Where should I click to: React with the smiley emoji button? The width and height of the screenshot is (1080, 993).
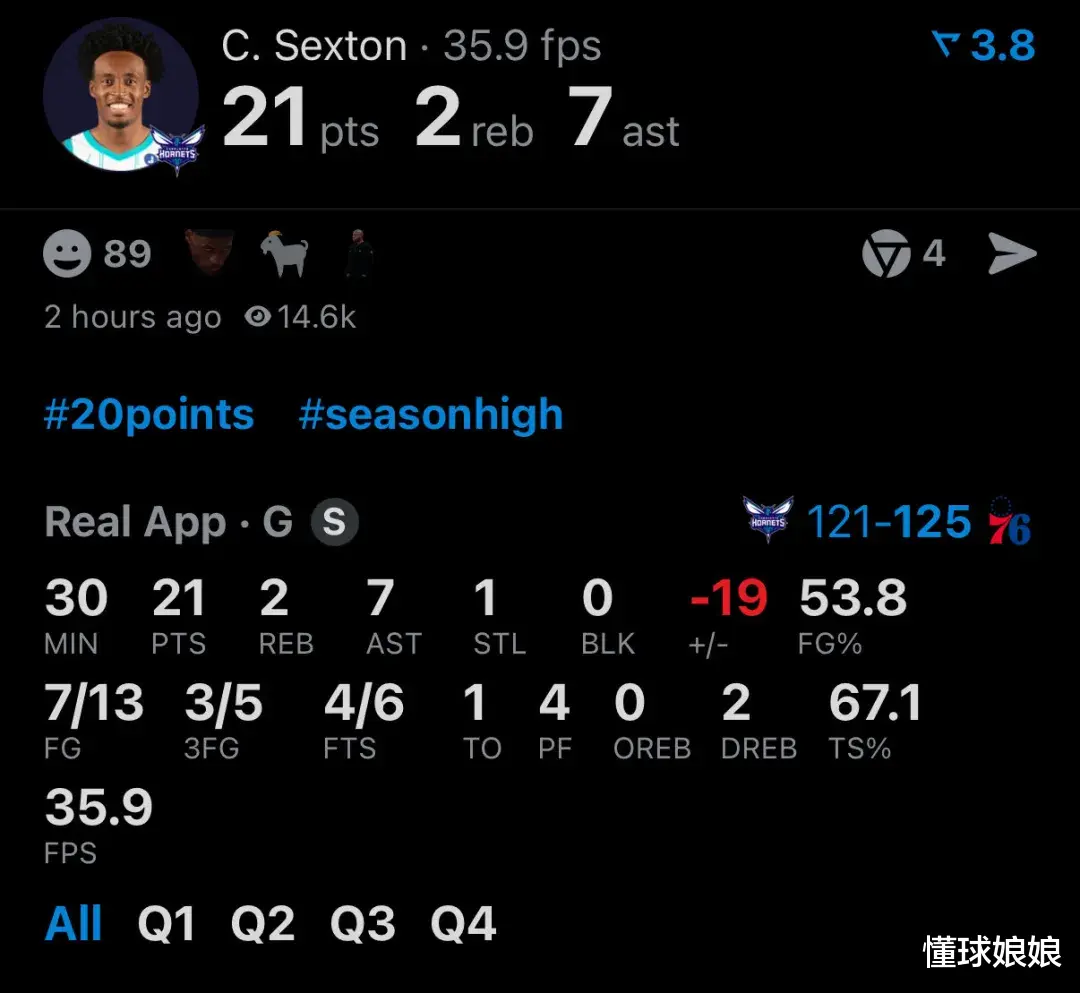(x=67, y=254)
